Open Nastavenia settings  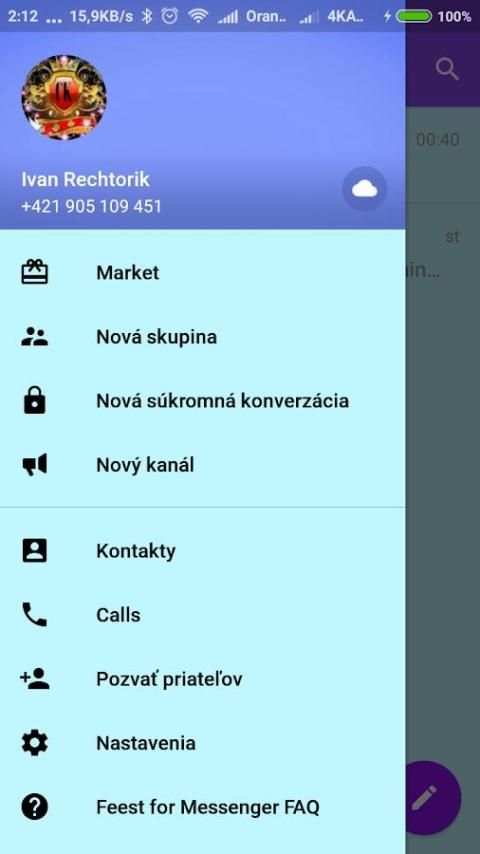point(203,743)
